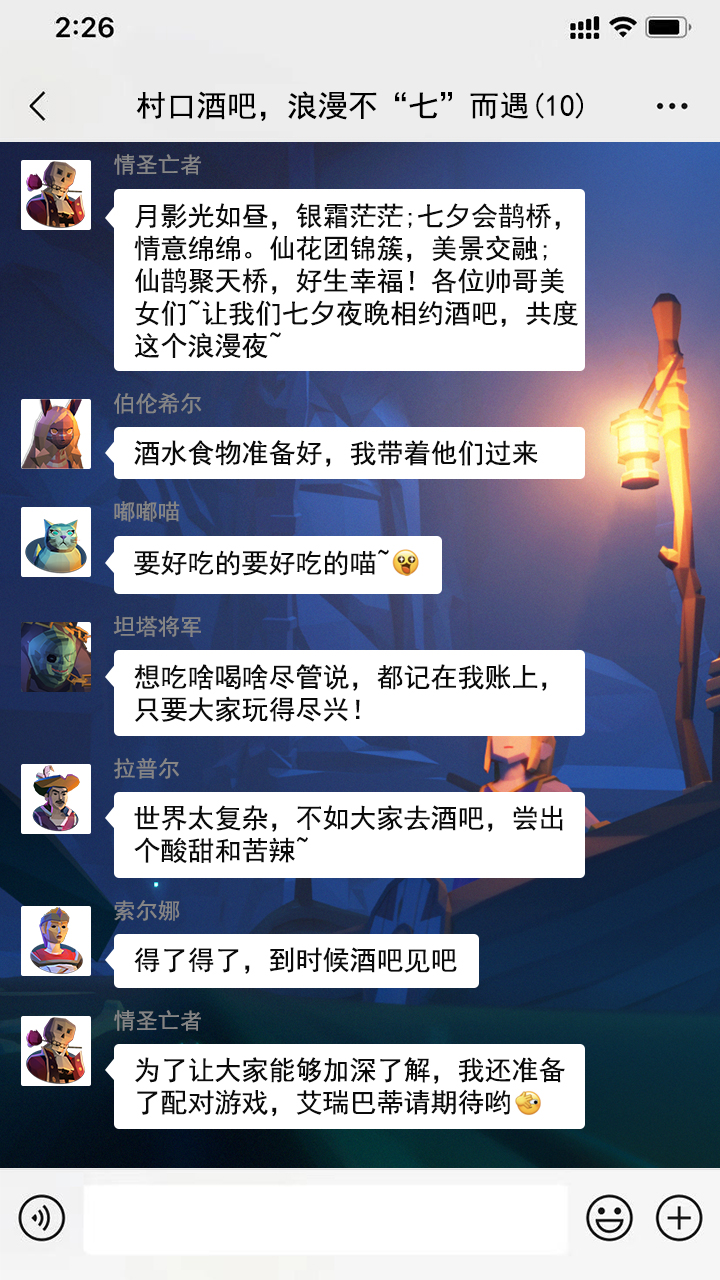Open the emoji picker
The image size is (720, 1280).
tap(609, 1218)
